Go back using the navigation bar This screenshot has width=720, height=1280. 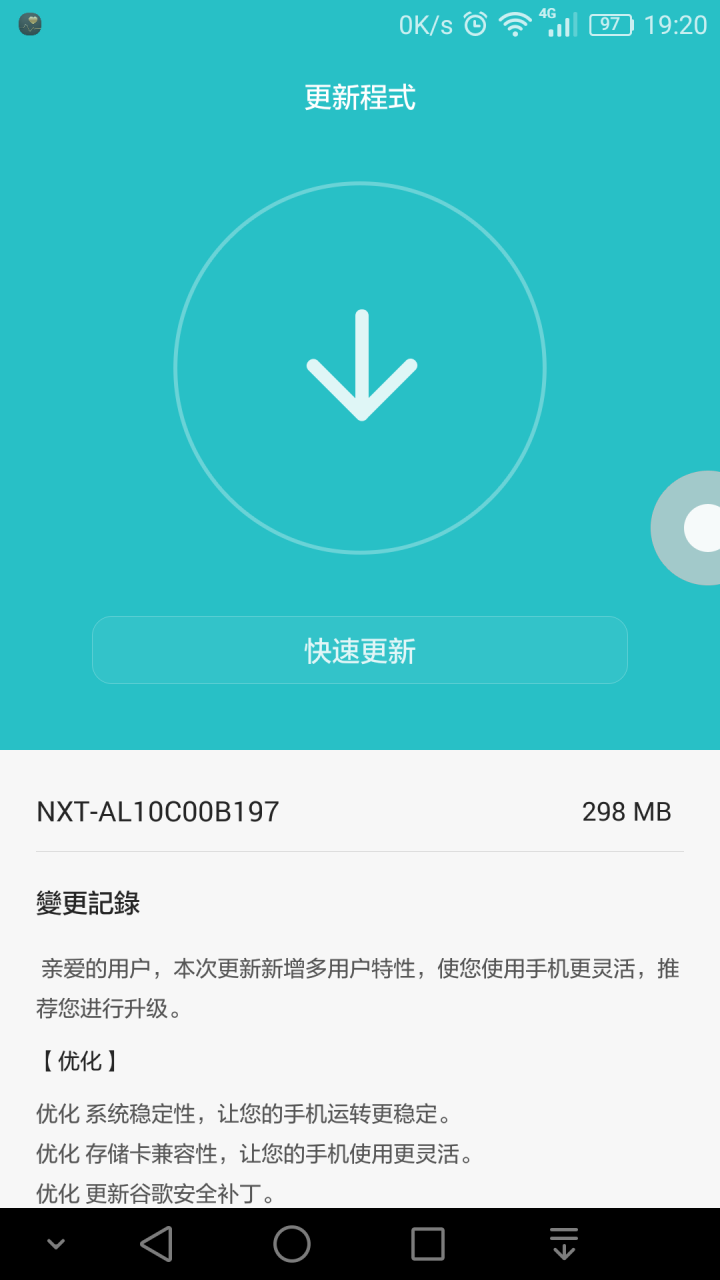click(x=156, y=1244)
